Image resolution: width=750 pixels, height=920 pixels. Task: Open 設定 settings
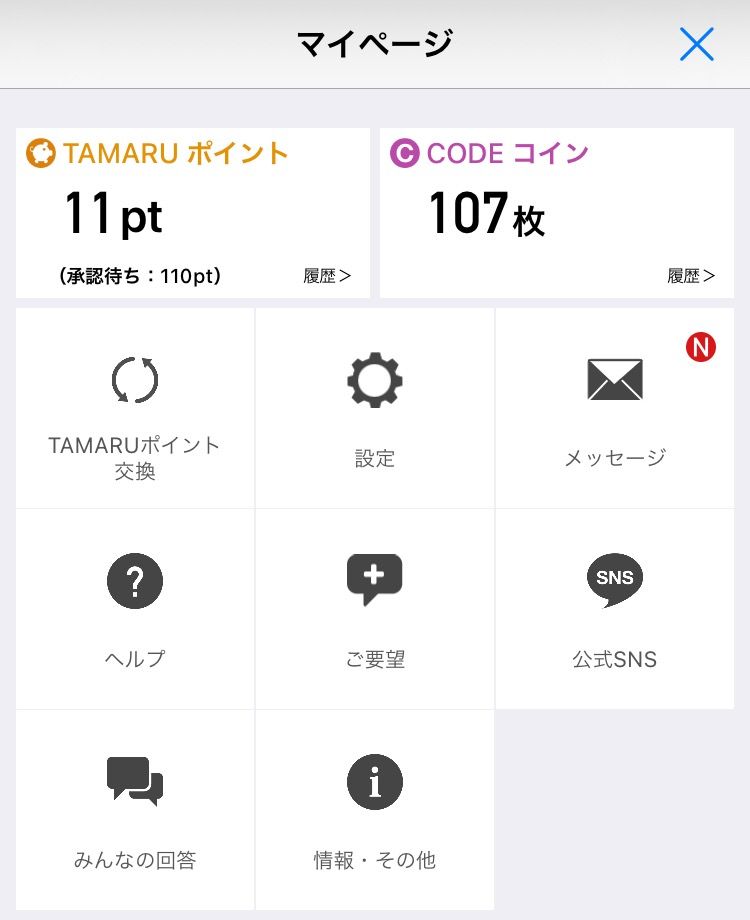click(375, 408)
